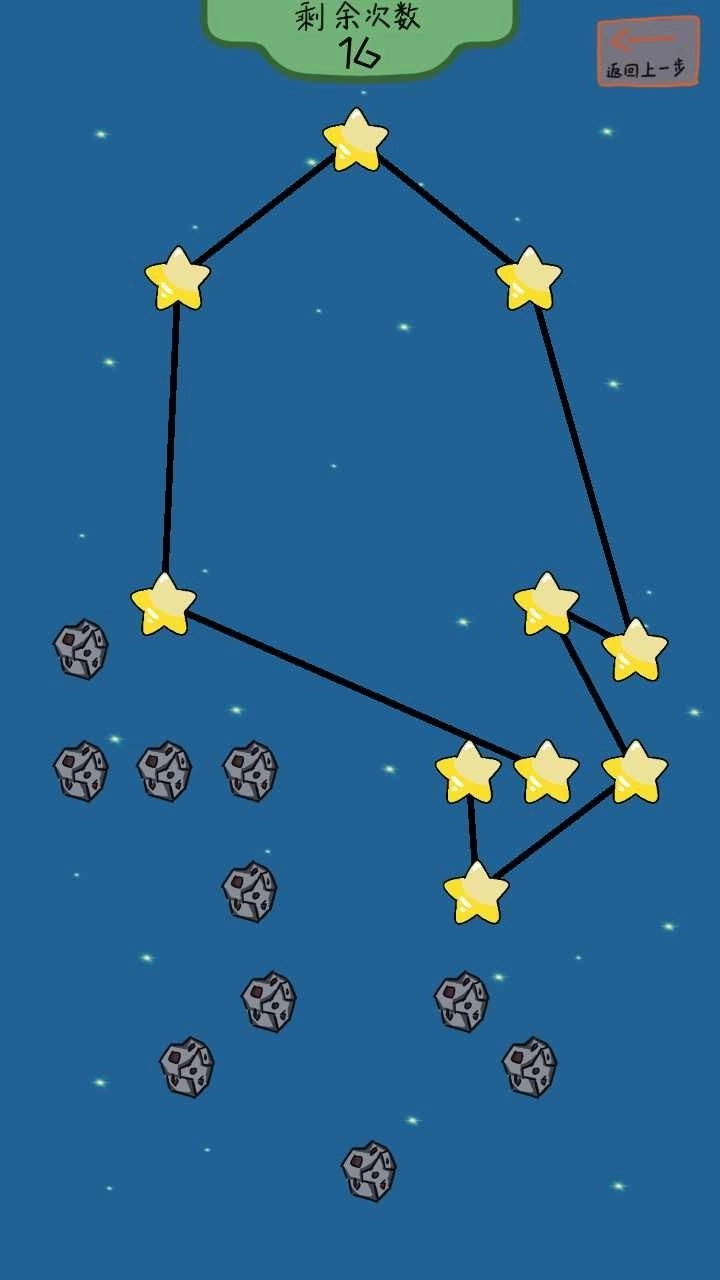Click the lone meteor rock on the far left
The width and height of the screenshot is (720, 1280).
[x=80, y=650]
